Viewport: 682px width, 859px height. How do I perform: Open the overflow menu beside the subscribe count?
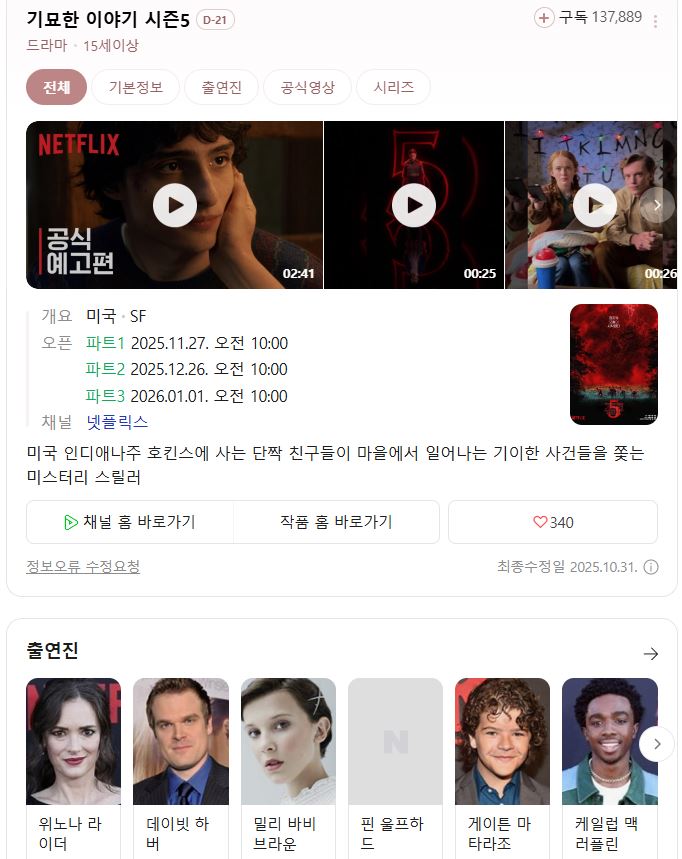(x=655, y=21)
